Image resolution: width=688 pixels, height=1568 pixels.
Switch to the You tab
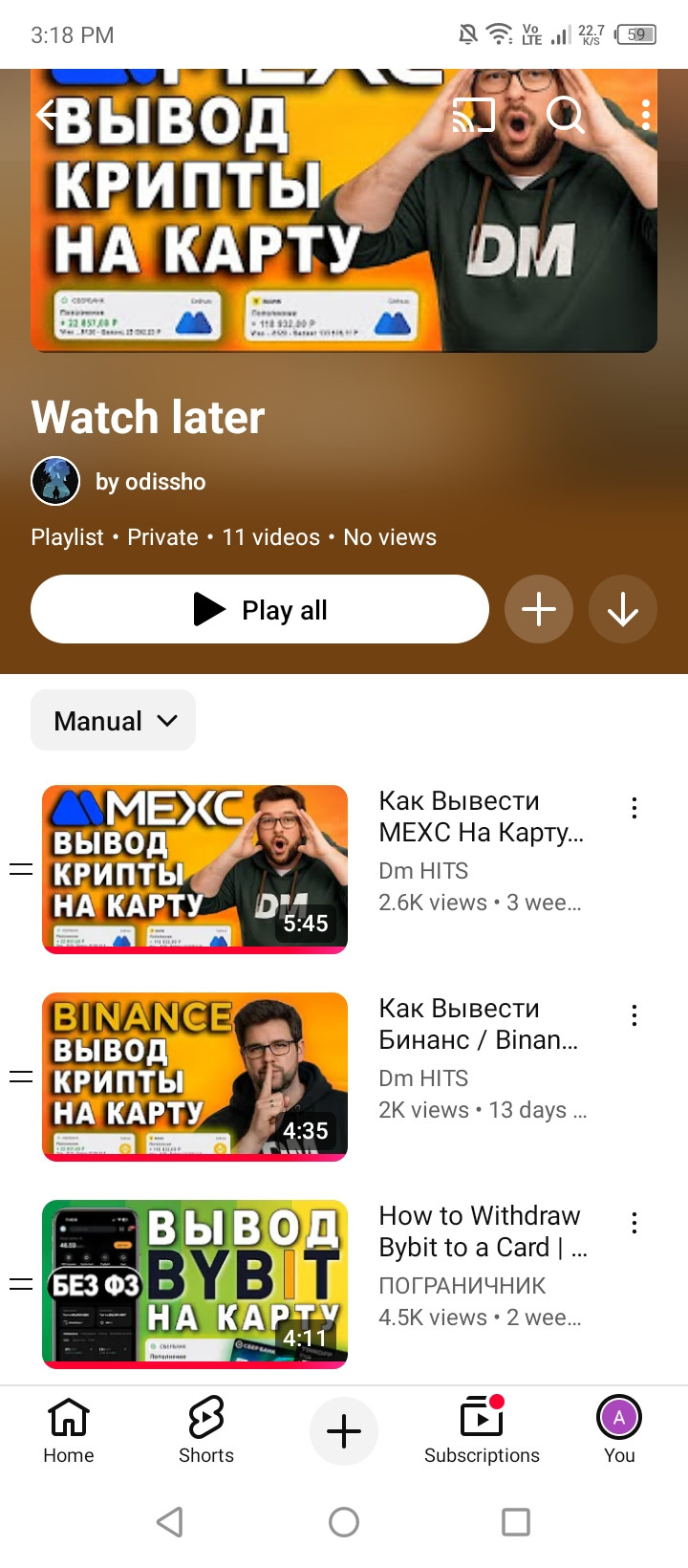pos(619,1430)
